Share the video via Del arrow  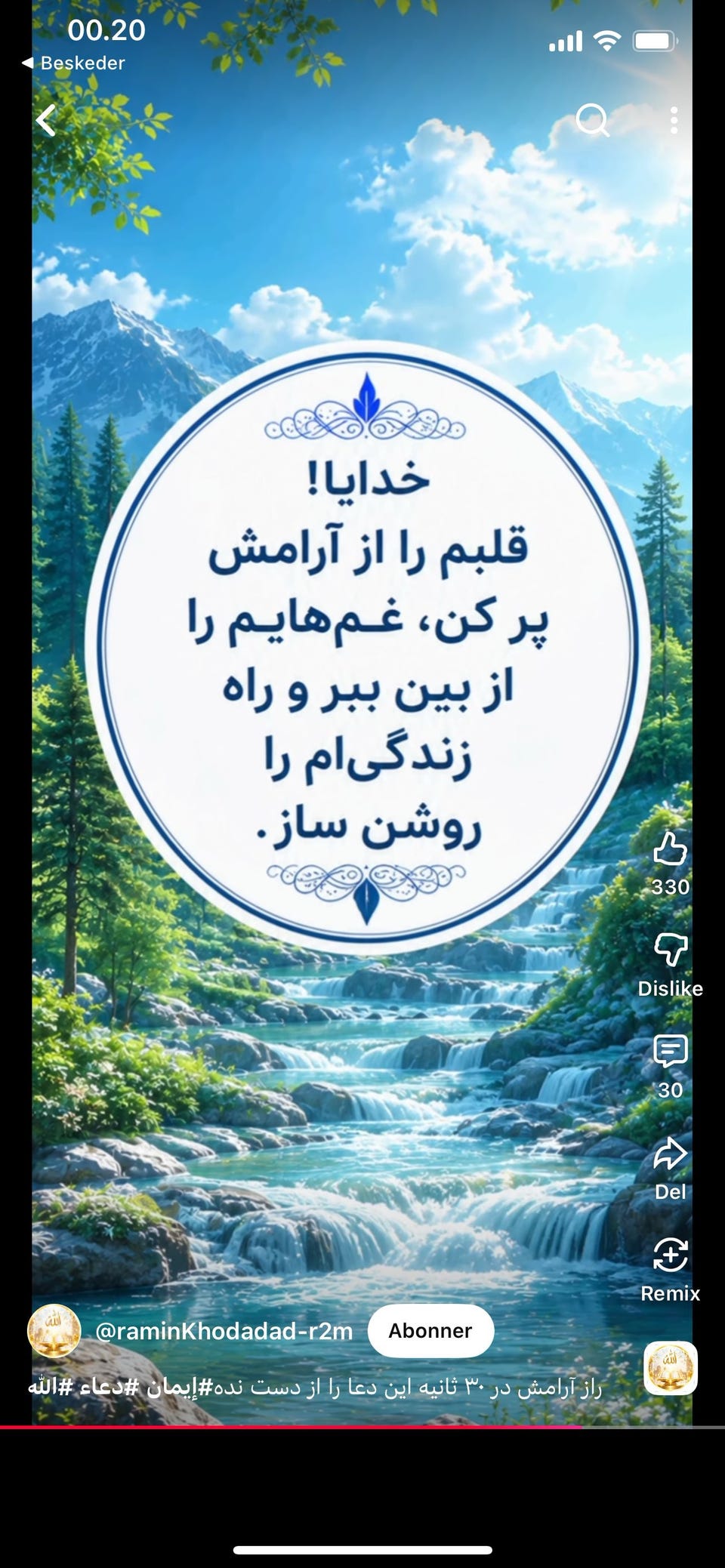670,1153
